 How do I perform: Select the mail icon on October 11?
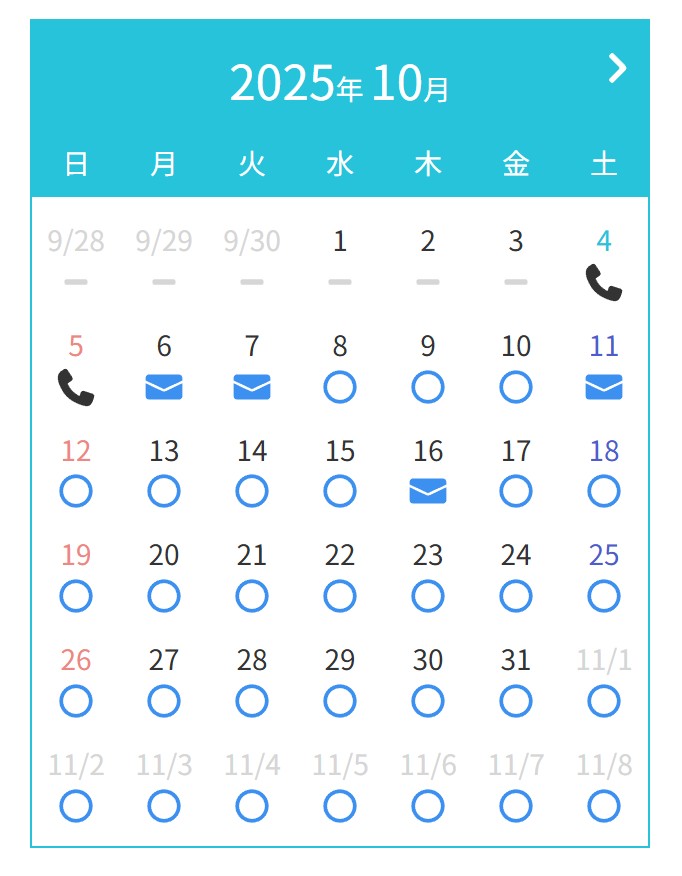pyautogui.click(x=604, y=387)
